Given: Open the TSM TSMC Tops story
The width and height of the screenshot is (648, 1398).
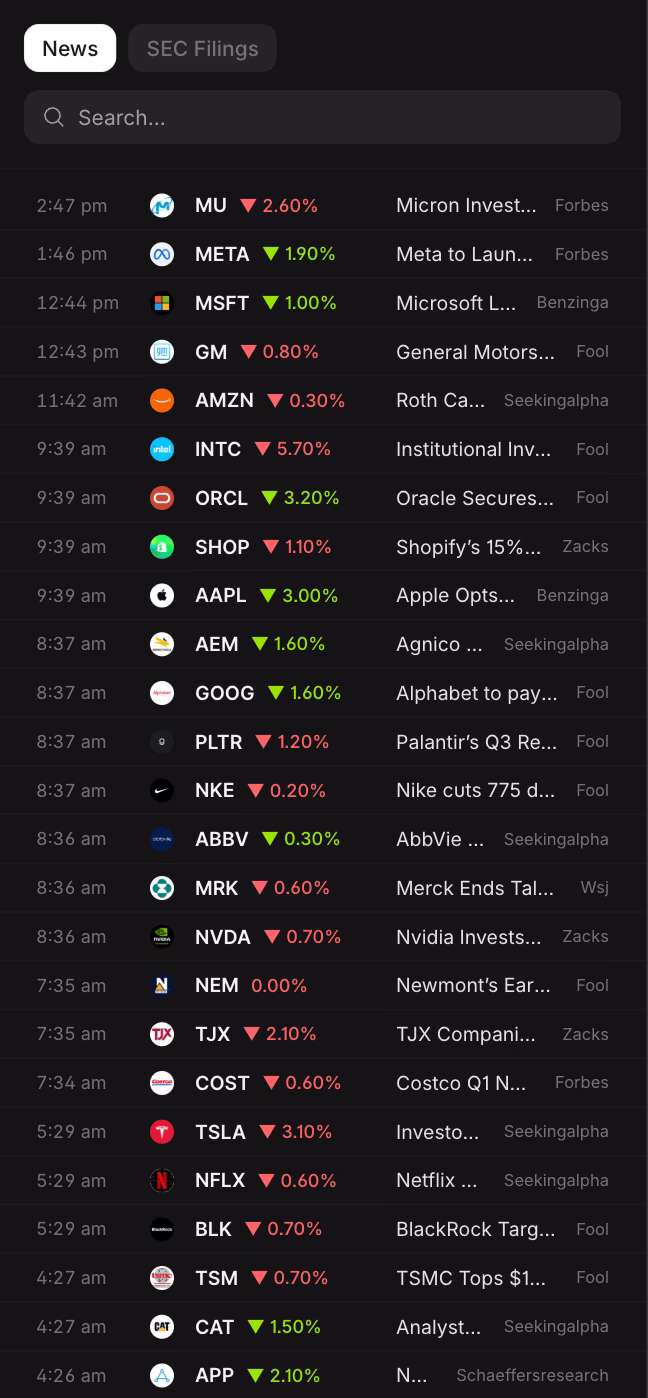Looking at the screenshot, I should coord(471,1278).
